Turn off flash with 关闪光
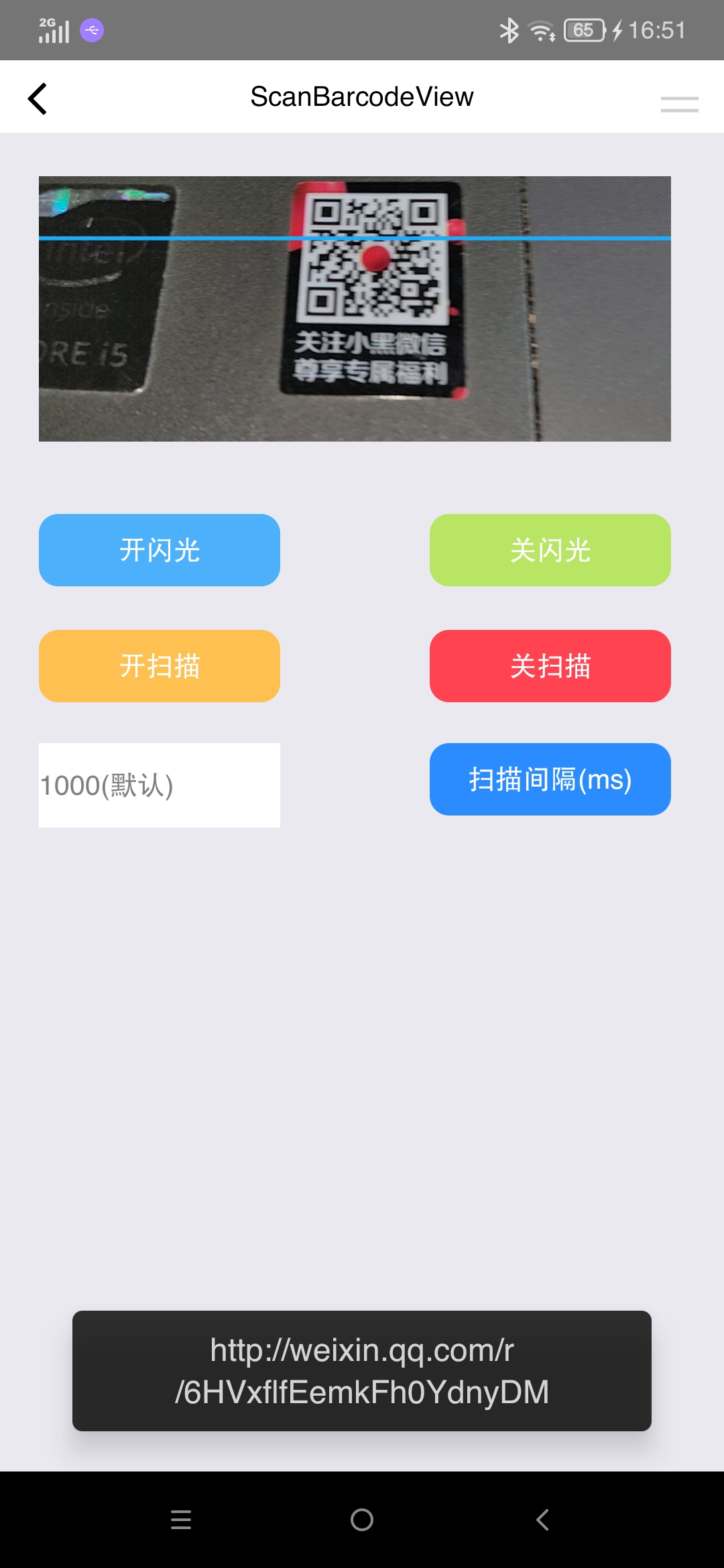 pyautogui.click(x=550, y=550)
